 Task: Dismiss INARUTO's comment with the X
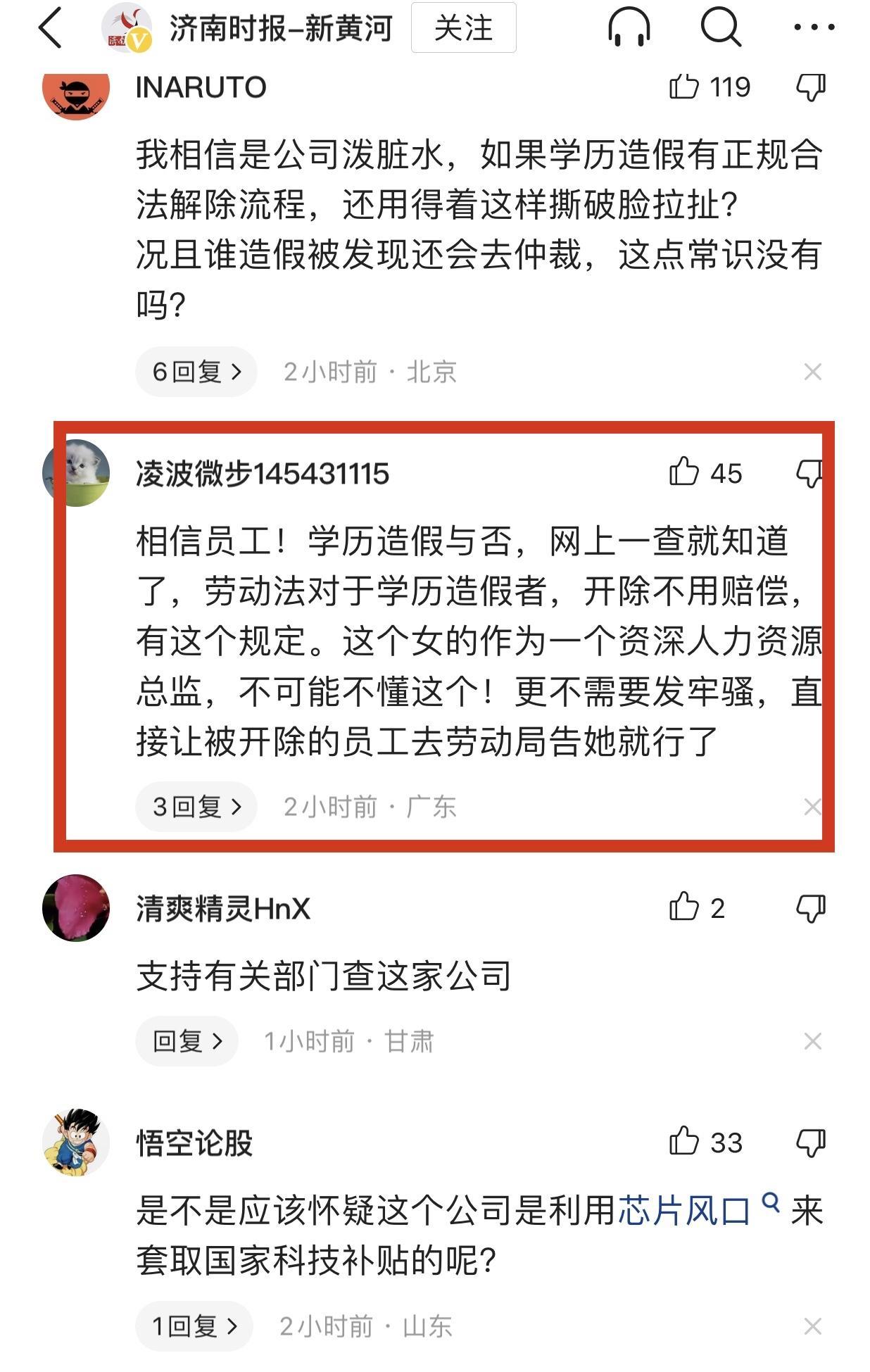click(x=812, y=372)
